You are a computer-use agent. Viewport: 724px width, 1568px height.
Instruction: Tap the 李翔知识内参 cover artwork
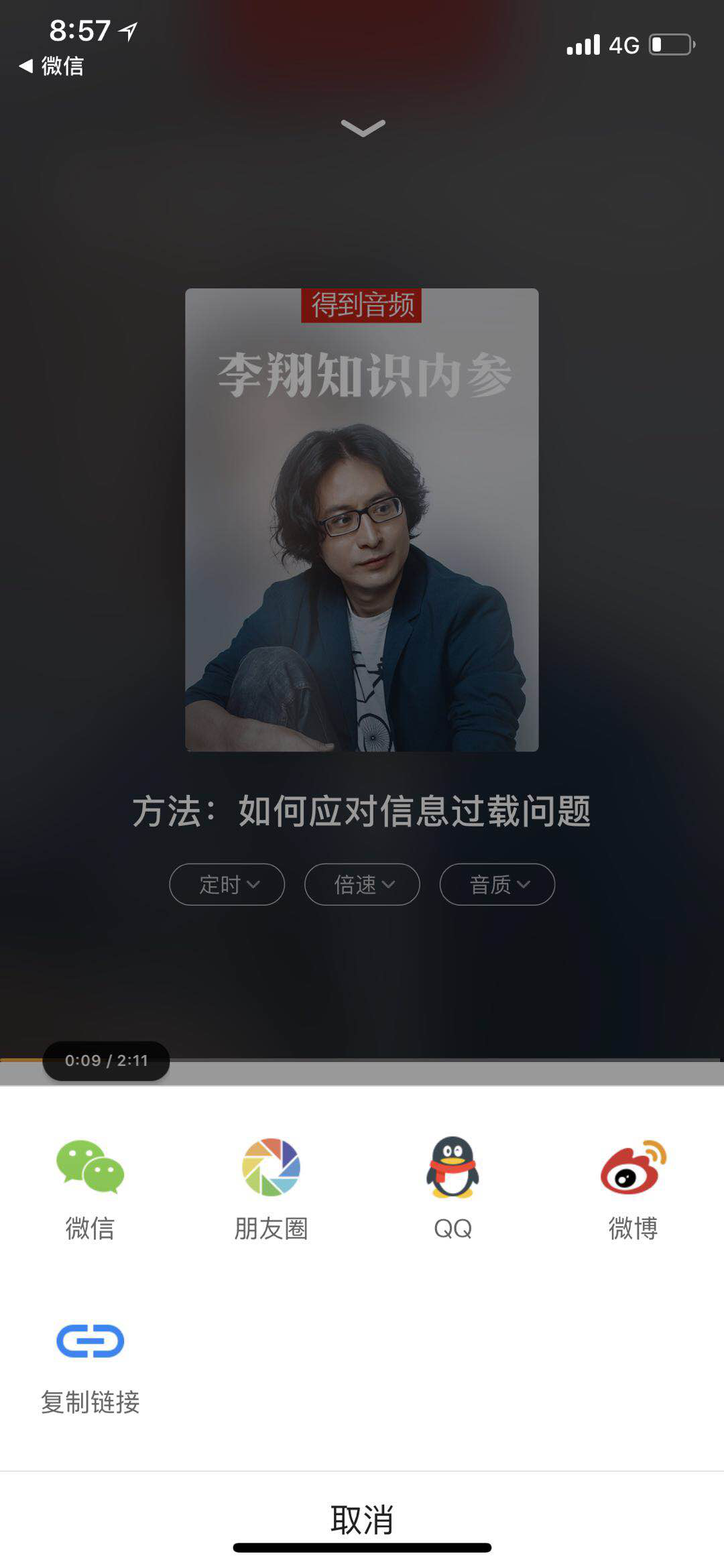pyautogui.click(x=362, y=520)
